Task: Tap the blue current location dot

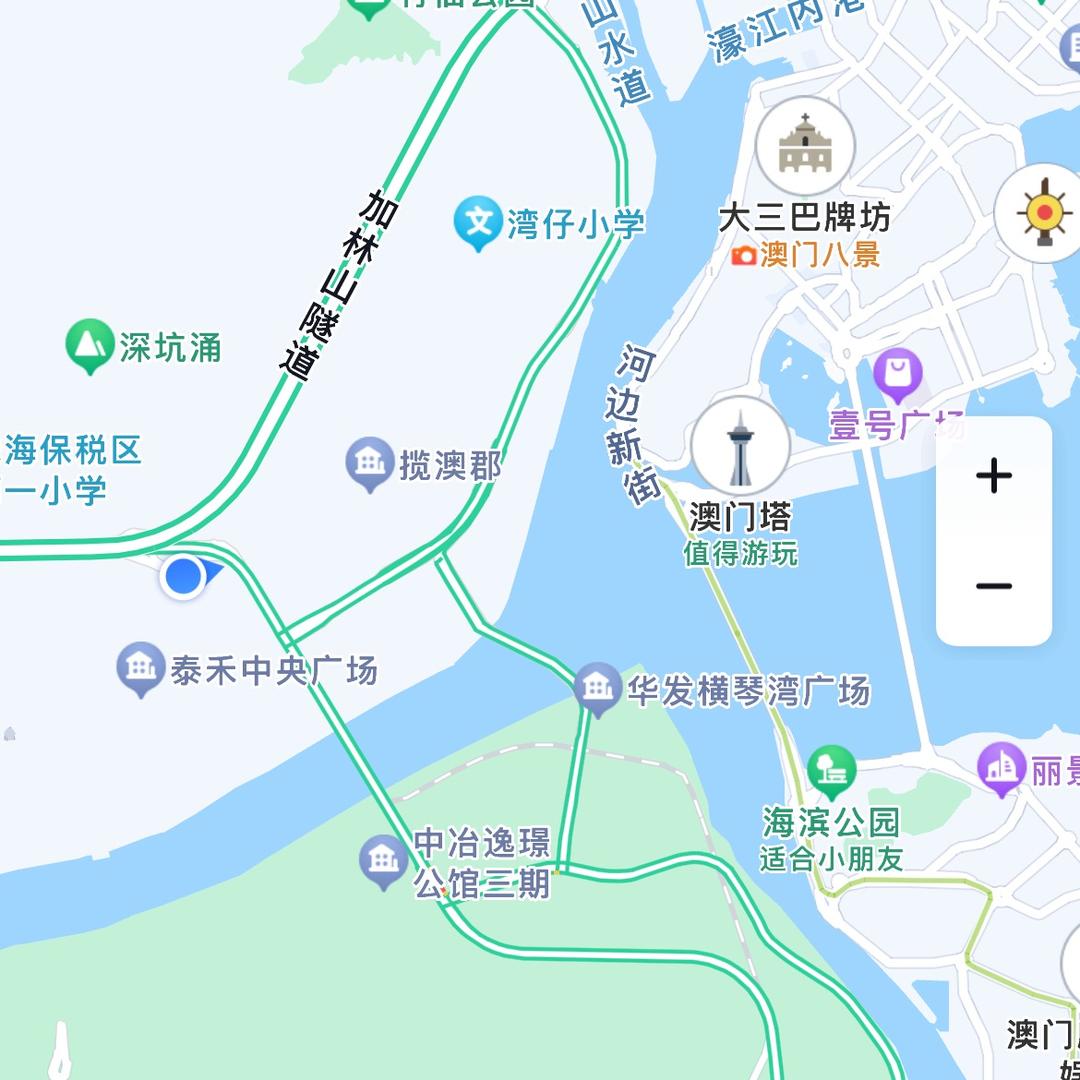Action: [184, 576]
